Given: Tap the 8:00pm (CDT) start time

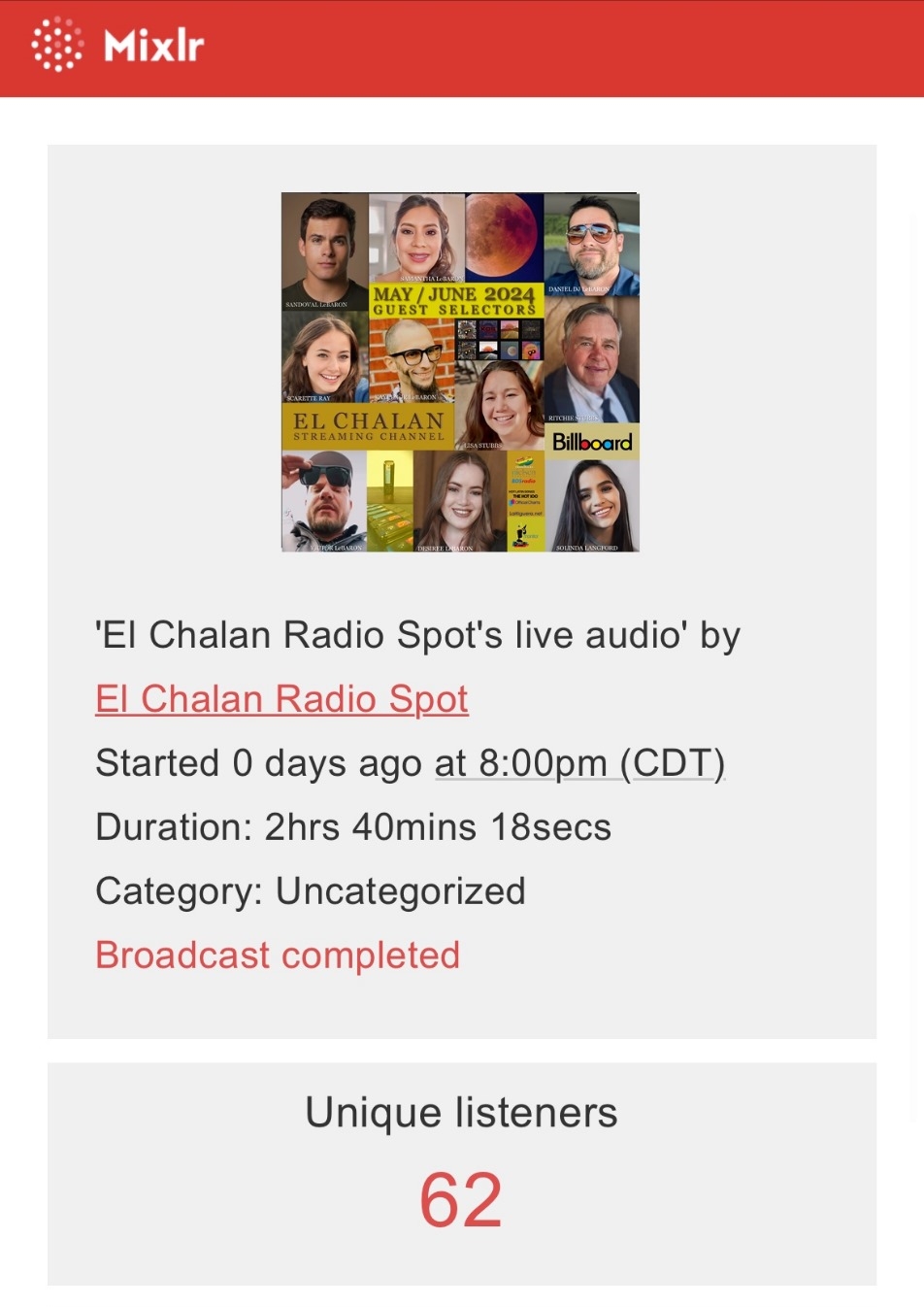Looking at the screenshot, I should click(579, 763).
